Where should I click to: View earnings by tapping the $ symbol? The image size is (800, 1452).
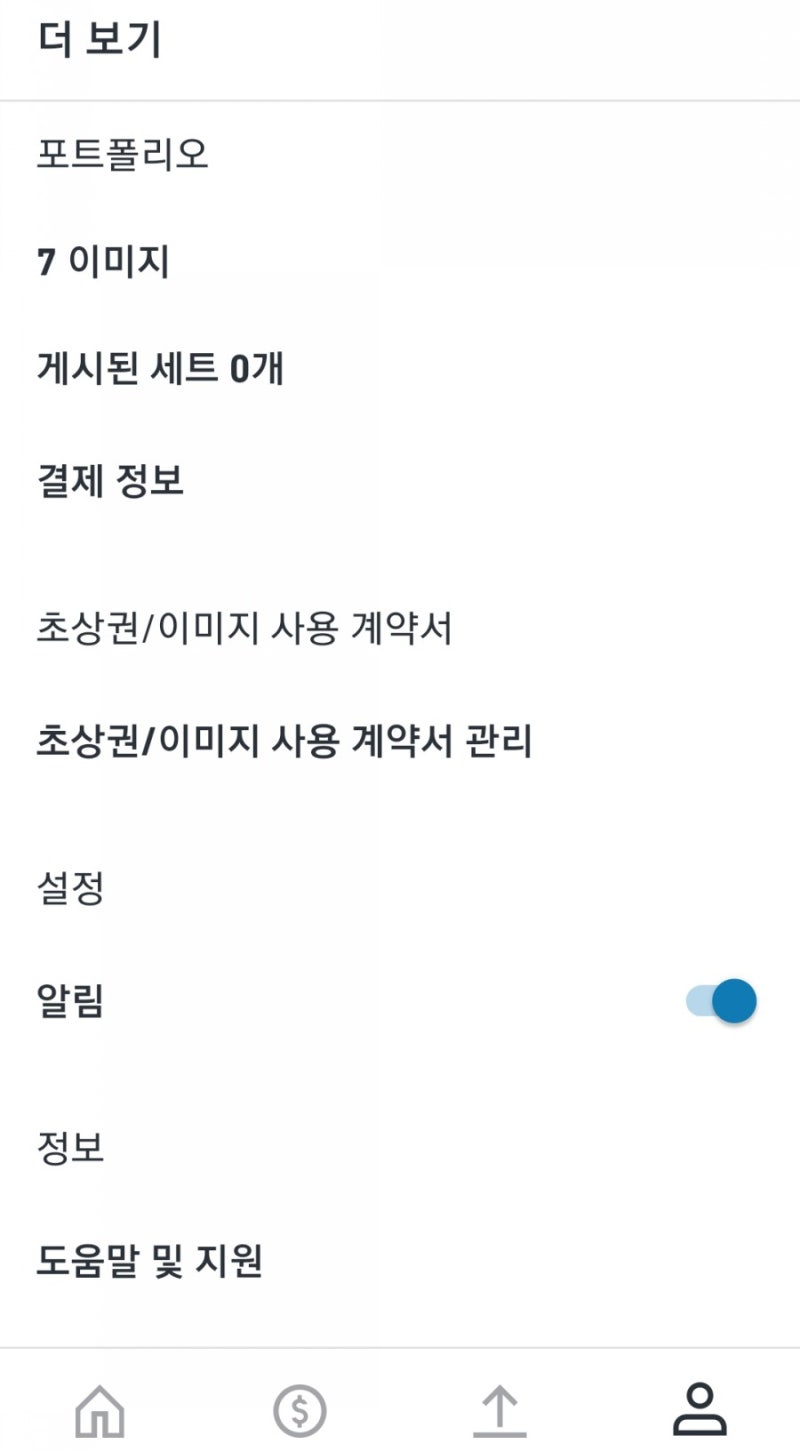tap(300, 1410)
